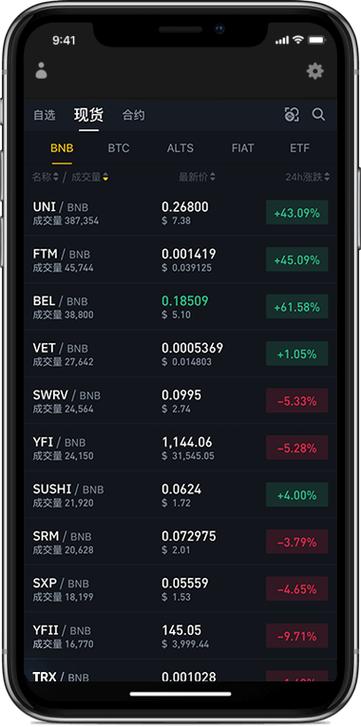
Task: Open the YFI / BNB pair
Action: [x=181, y=448]
